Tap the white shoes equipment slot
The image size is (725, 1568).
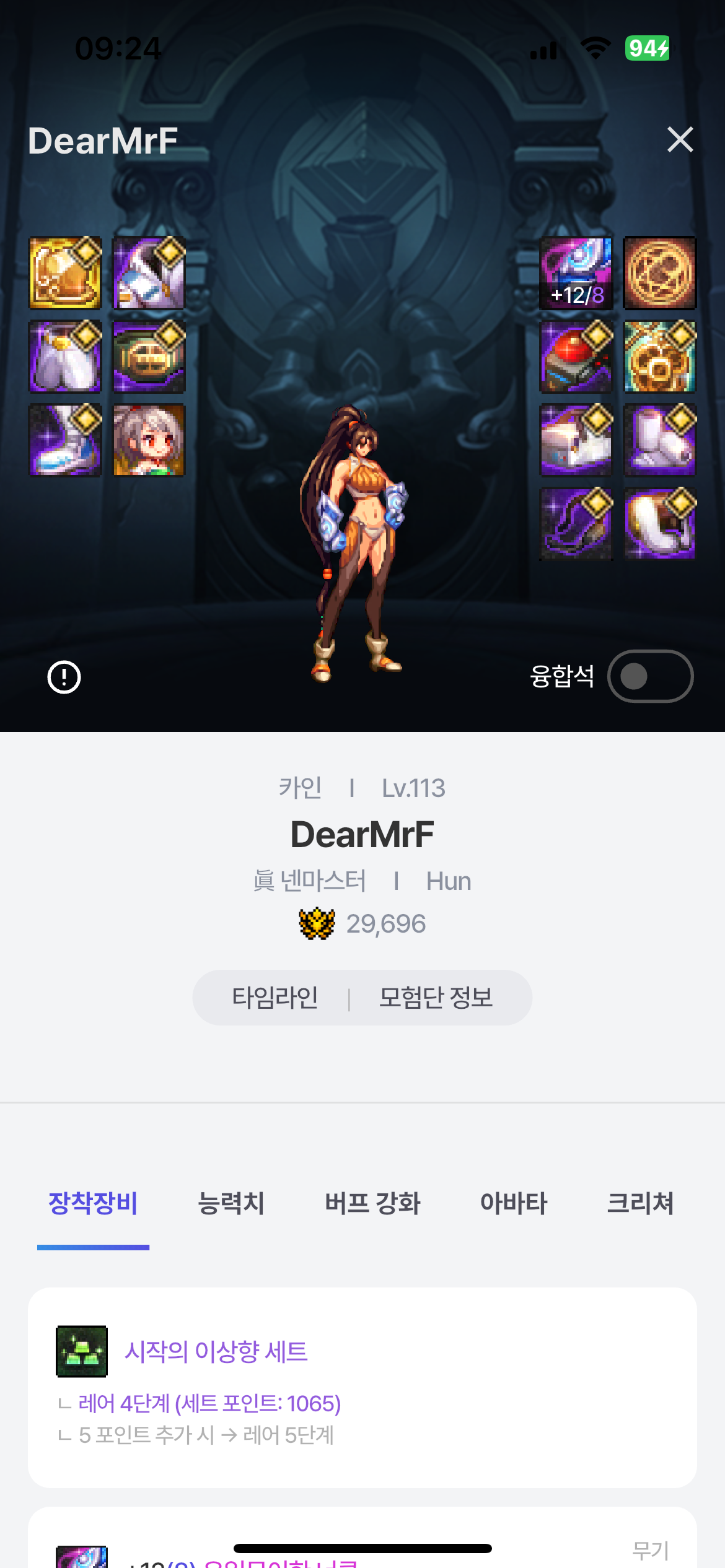point(65,440)
